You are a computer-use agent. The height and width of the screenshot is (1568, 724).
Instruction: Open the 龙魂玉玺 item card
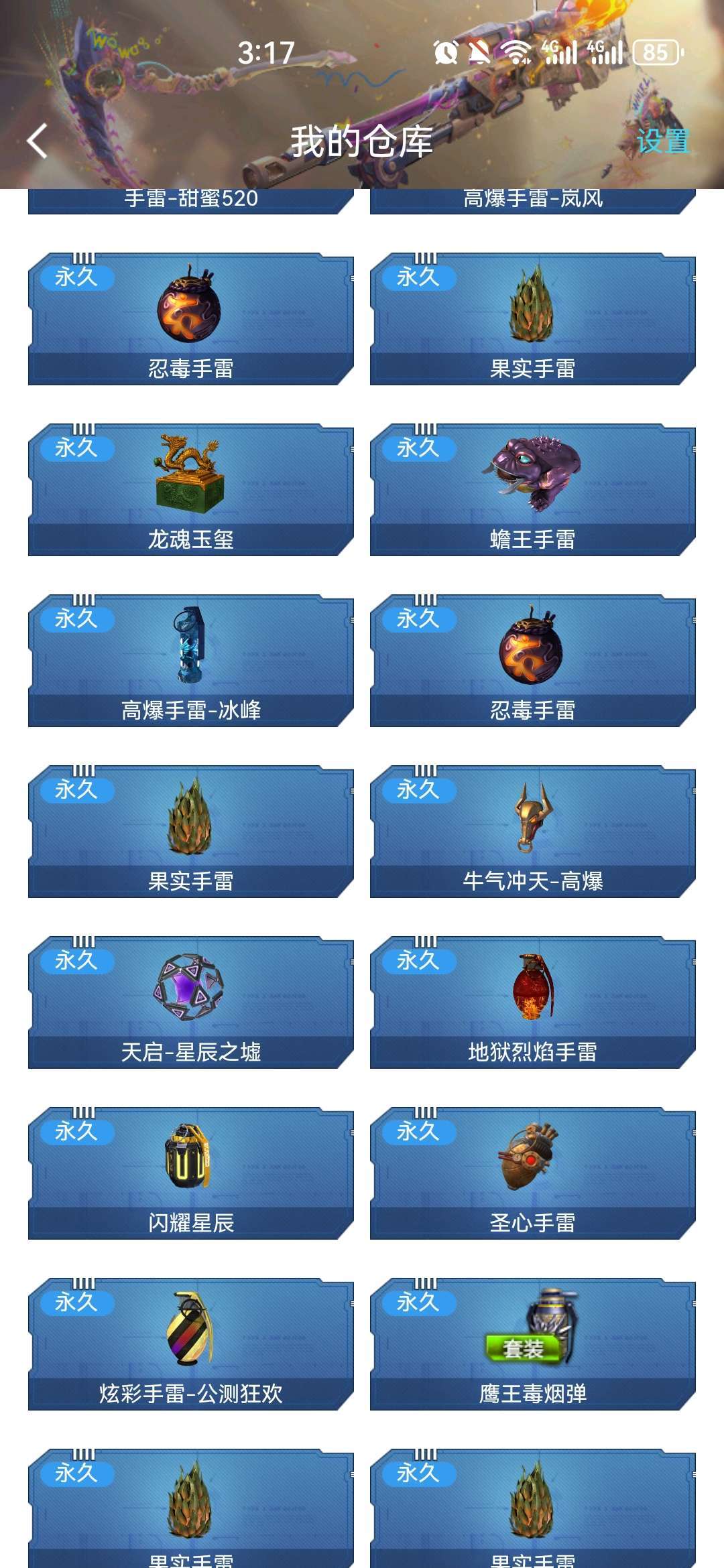point(191,490)
